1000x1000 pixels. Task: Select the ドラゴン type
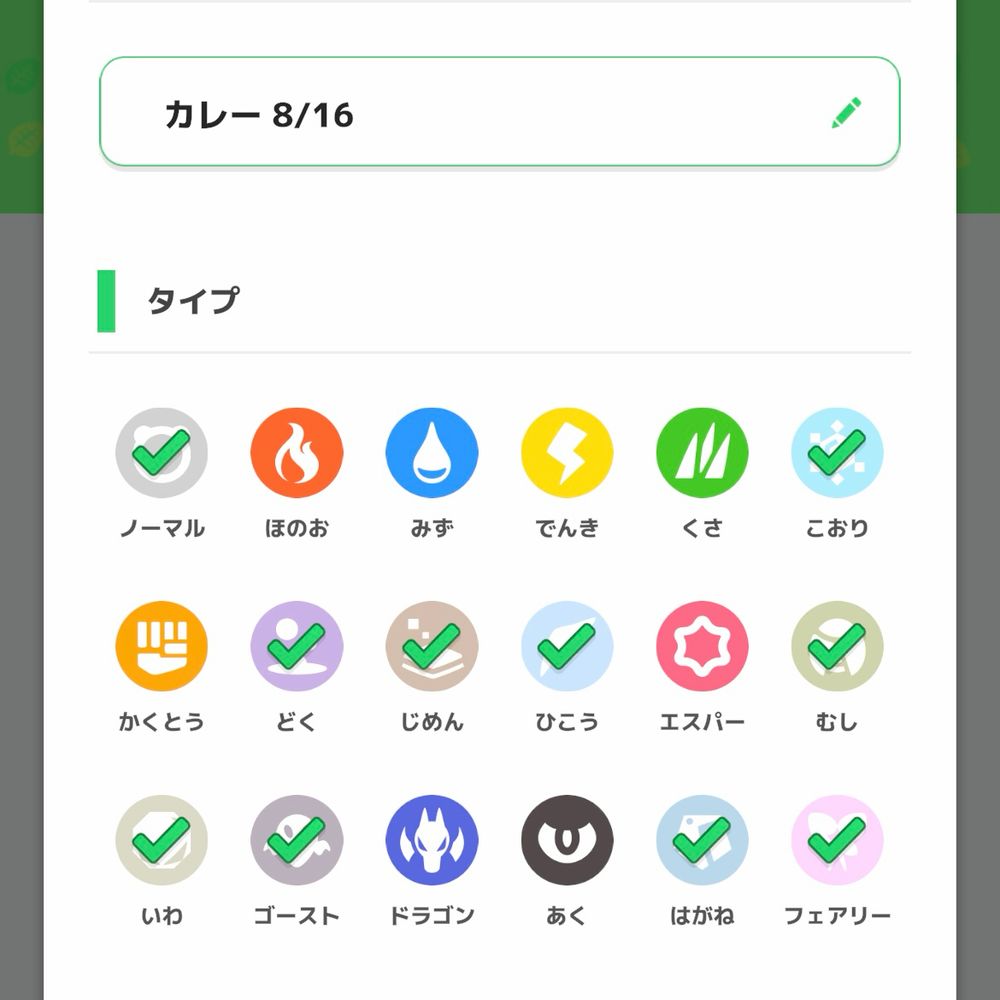tap(432, 840)
